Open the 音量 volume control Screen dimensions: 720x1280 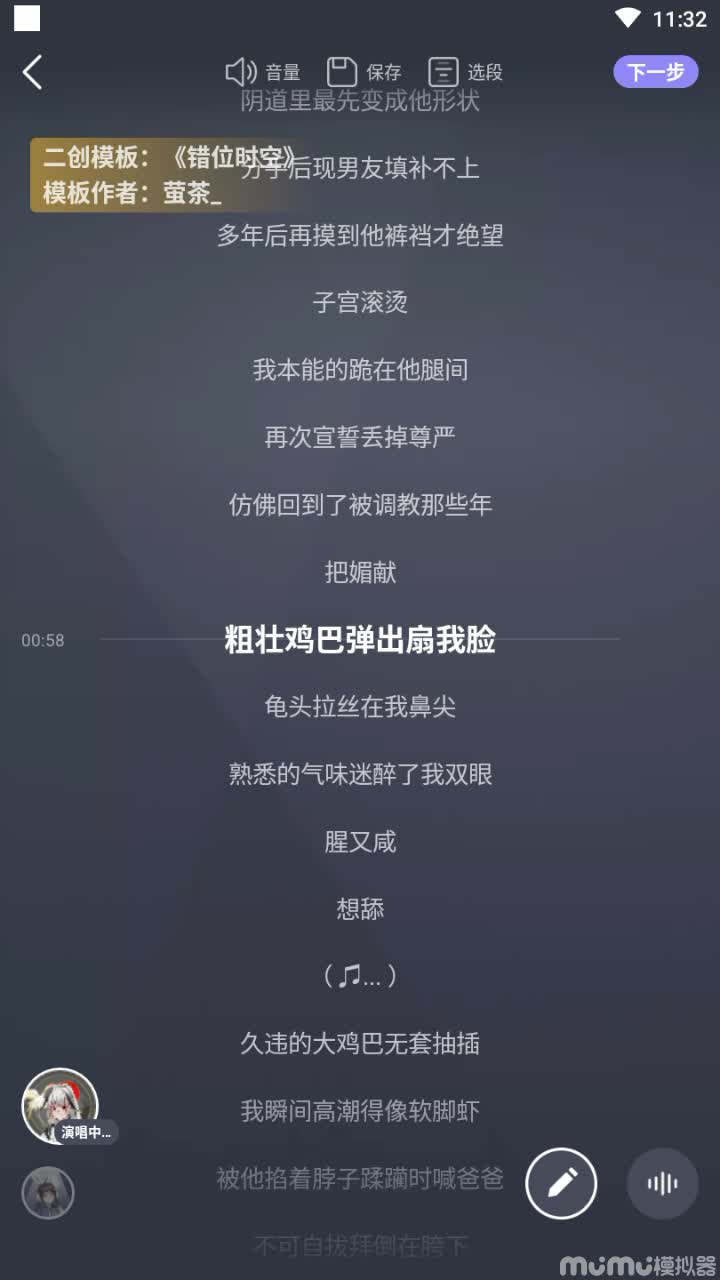tap(263, 72)
